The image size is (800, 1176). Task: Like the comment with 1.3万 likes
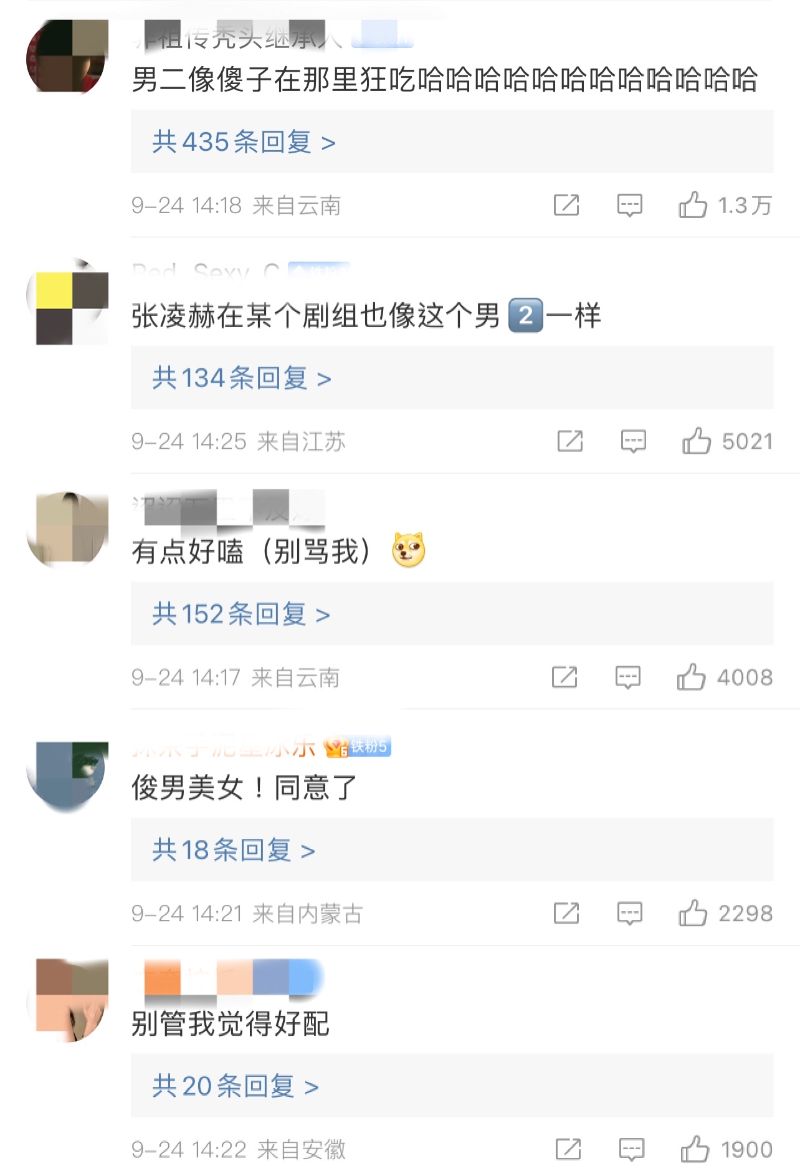(693, 206)
